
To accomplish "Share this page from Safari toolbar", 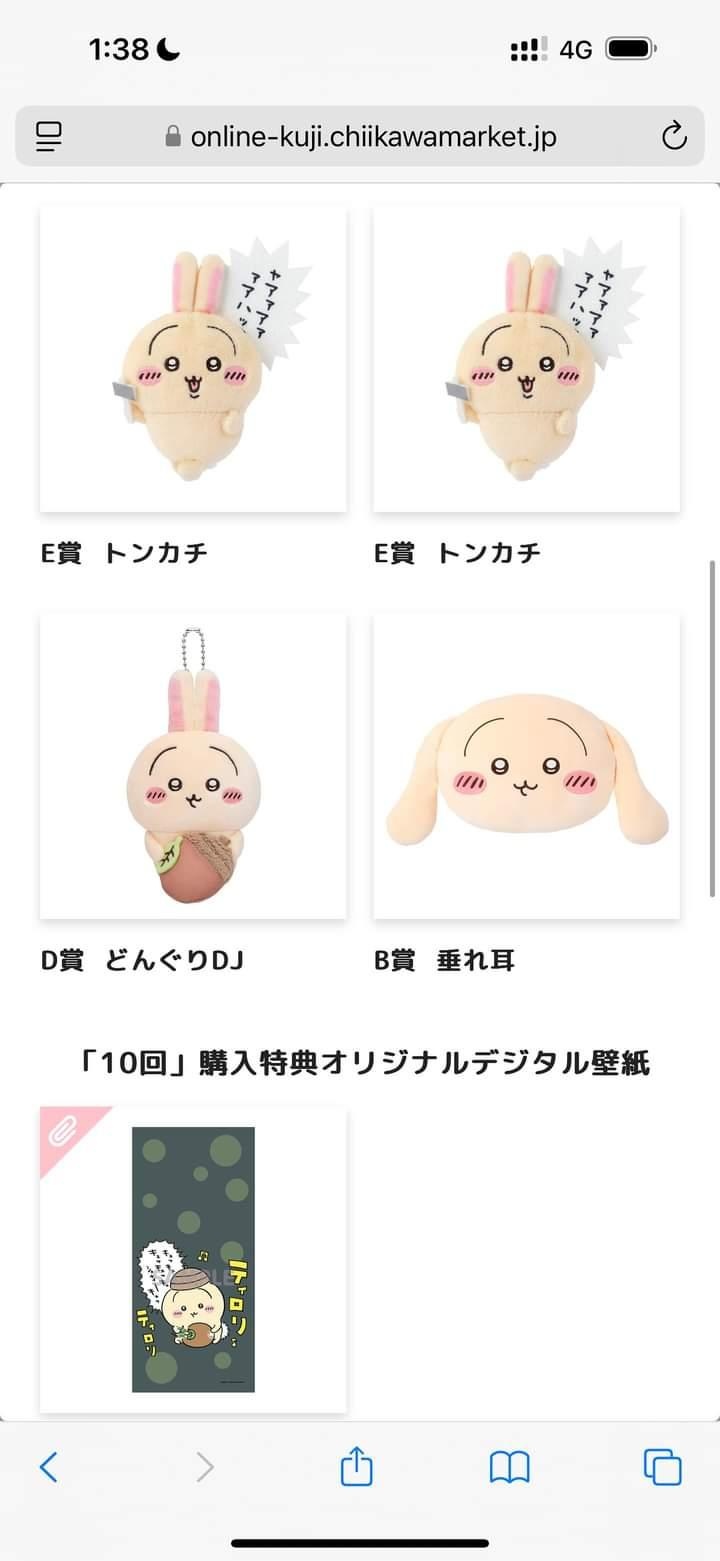I will pyautogui.click(x=357, y=1467).
